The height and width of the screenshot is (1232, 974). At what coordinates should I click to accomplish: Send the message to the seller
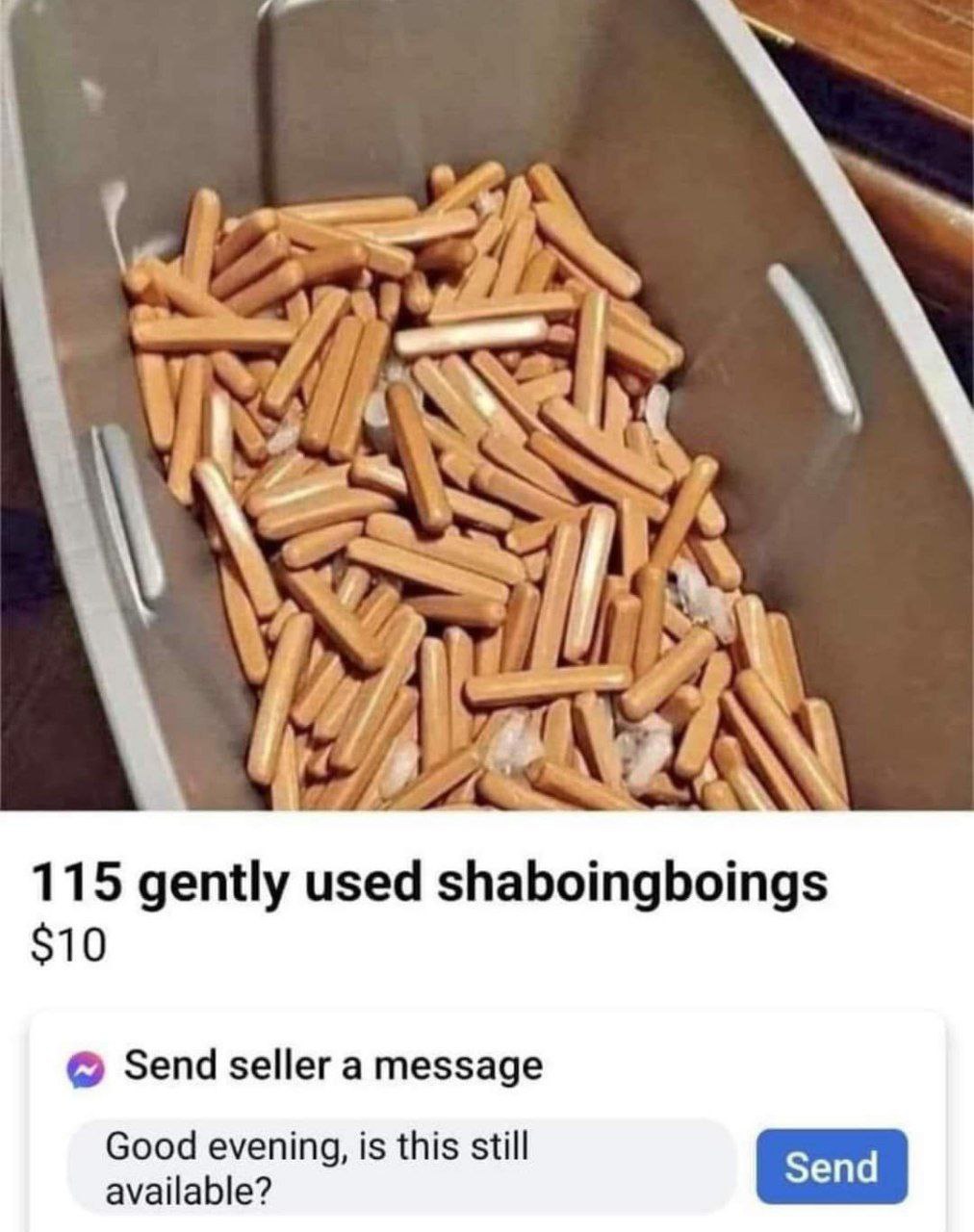pyautogui.click(x=831, y=1167)
